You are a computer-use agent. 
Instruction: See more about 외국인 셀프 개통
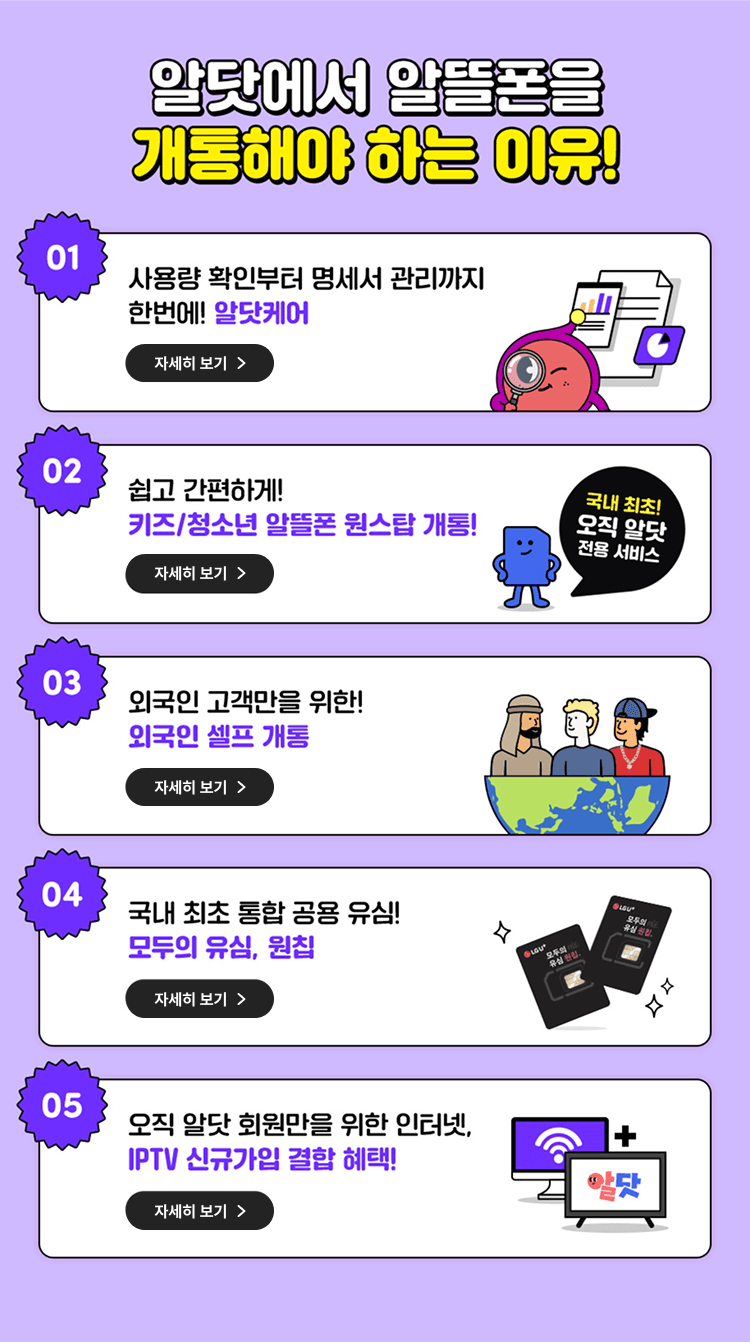pos(199,787)
